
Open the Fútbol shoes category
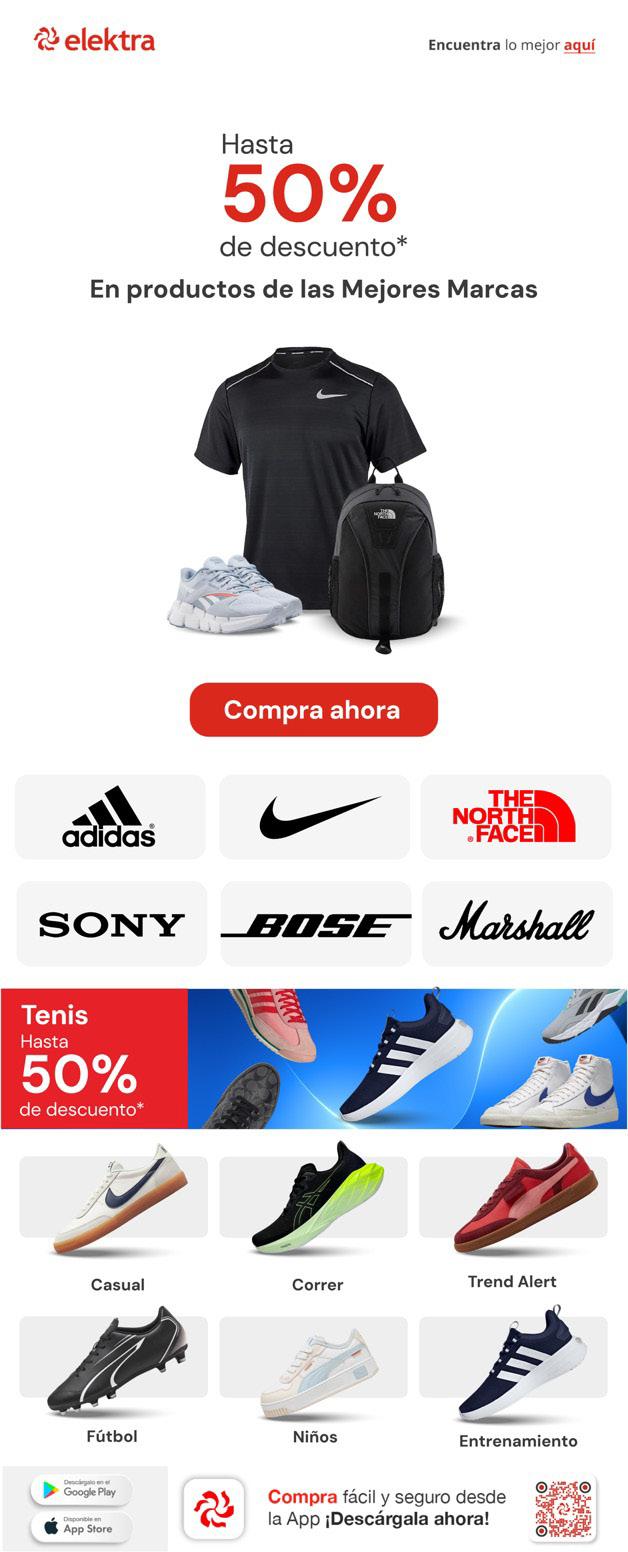(x=113, y=1370)
